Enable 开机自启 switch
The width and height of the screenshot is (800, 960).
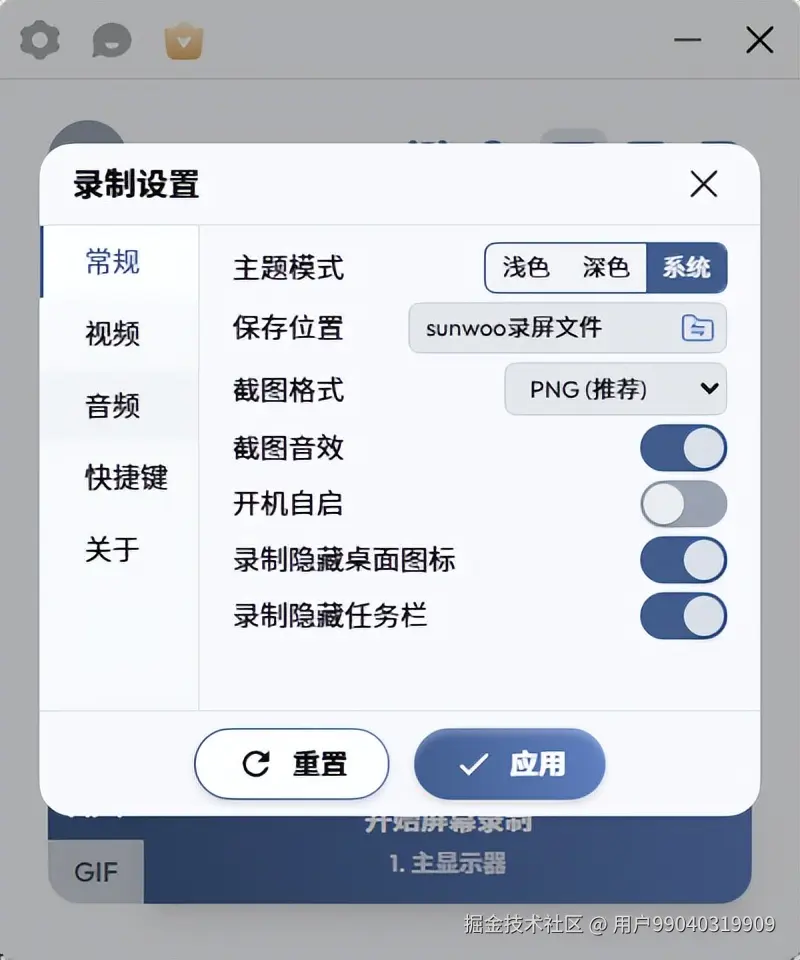point(683,504)
